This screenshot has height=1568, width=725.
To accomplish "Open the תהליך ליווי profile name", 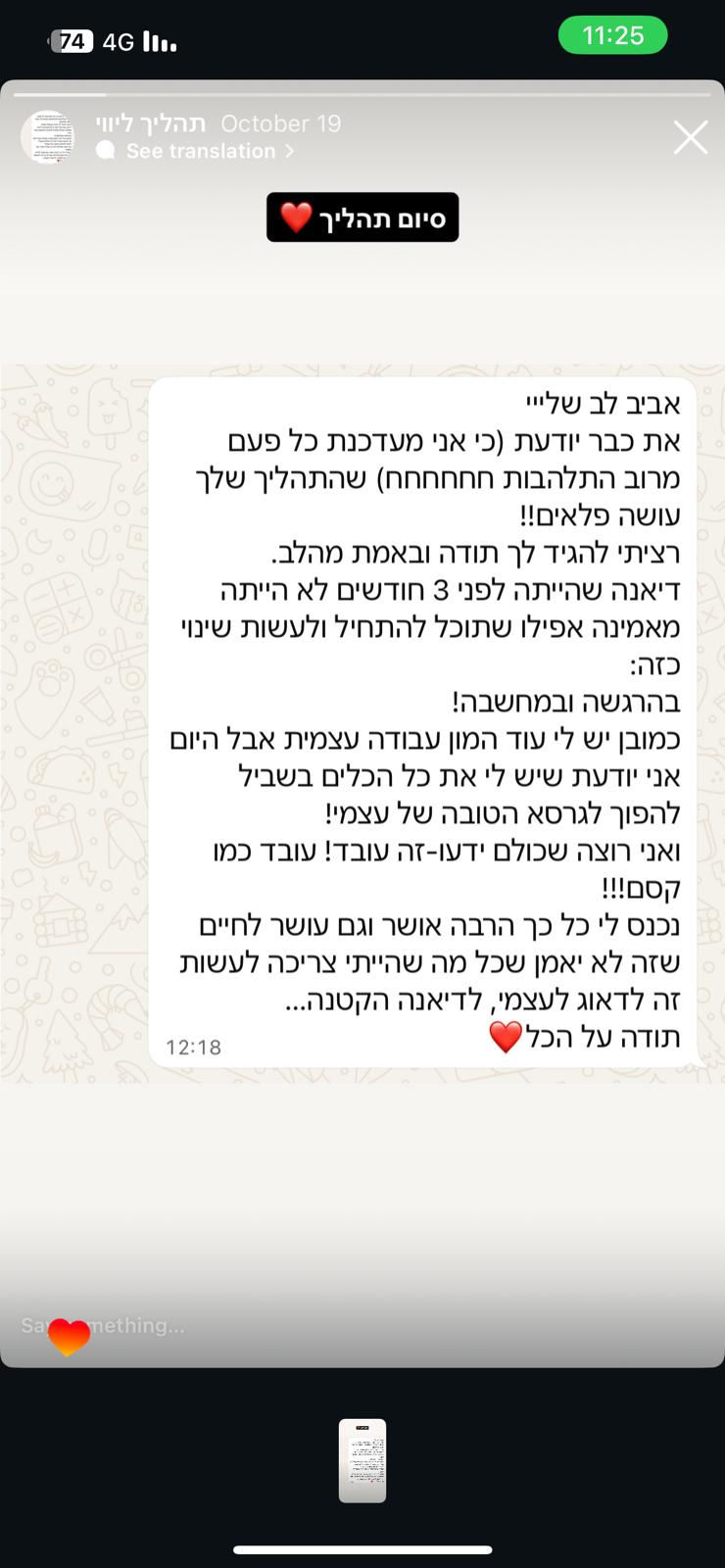I will [x=151, y=123].
